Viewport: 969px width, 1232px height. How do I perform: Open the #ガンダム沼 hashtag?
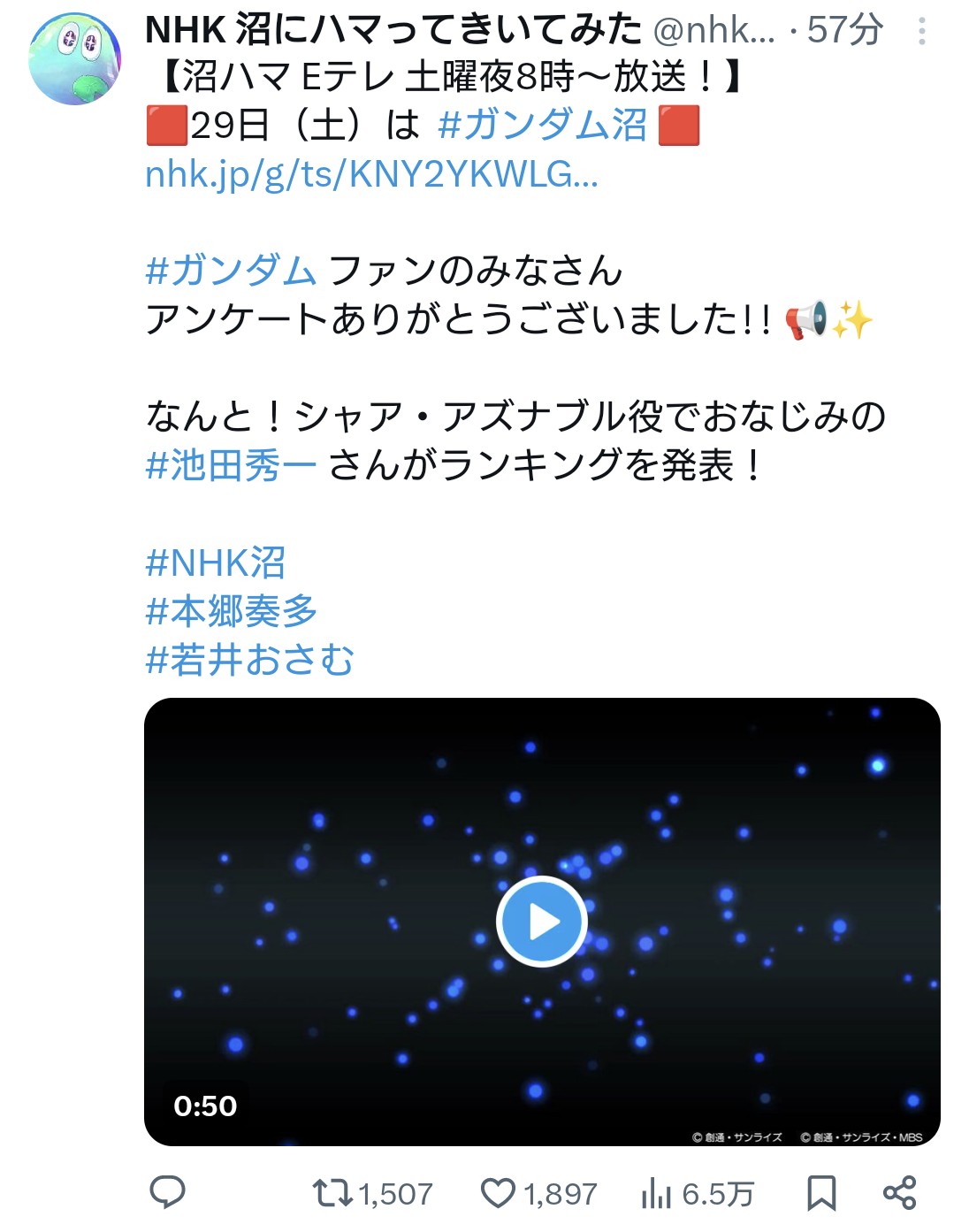tap(542, 125)
